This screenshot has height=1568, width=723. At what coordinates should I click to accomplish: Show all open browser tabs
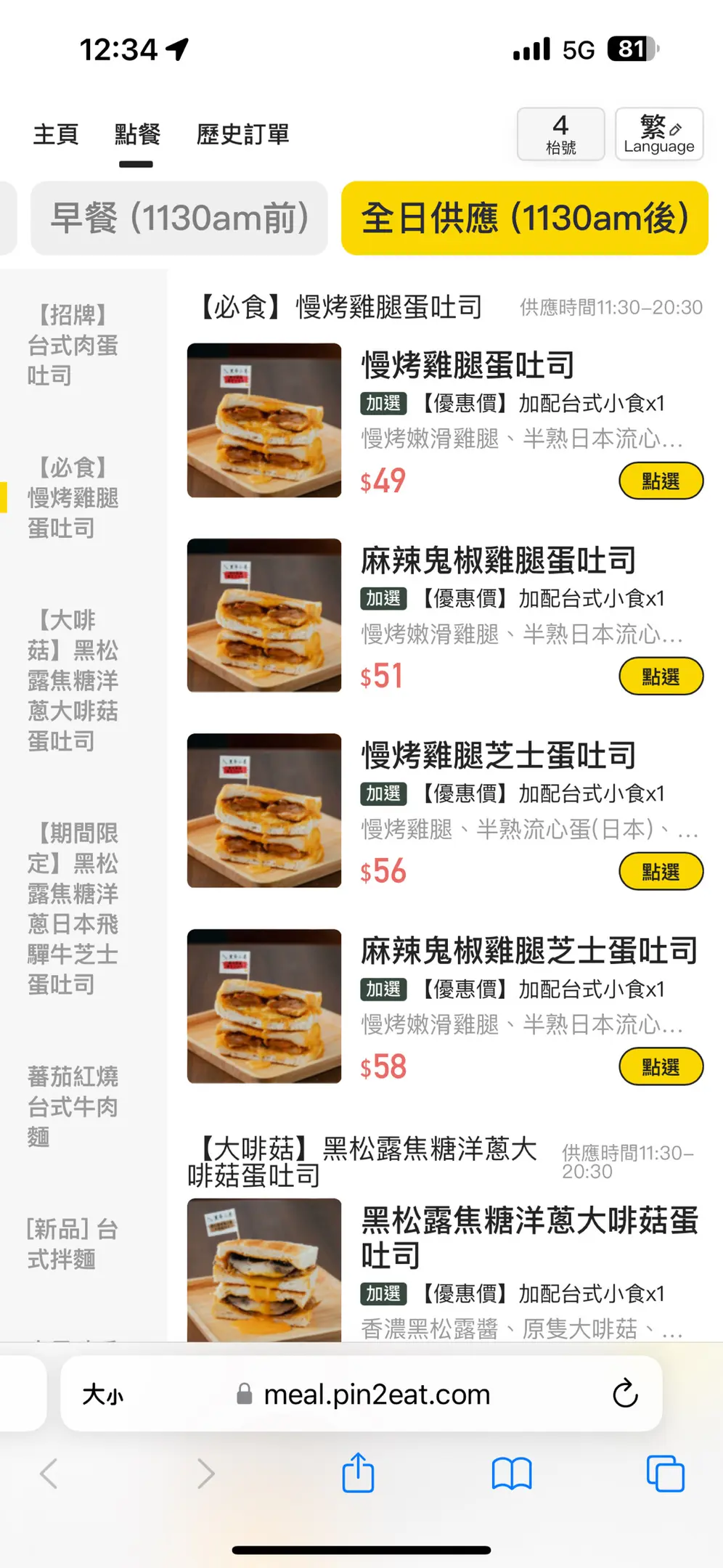(x=665, y=1474)
